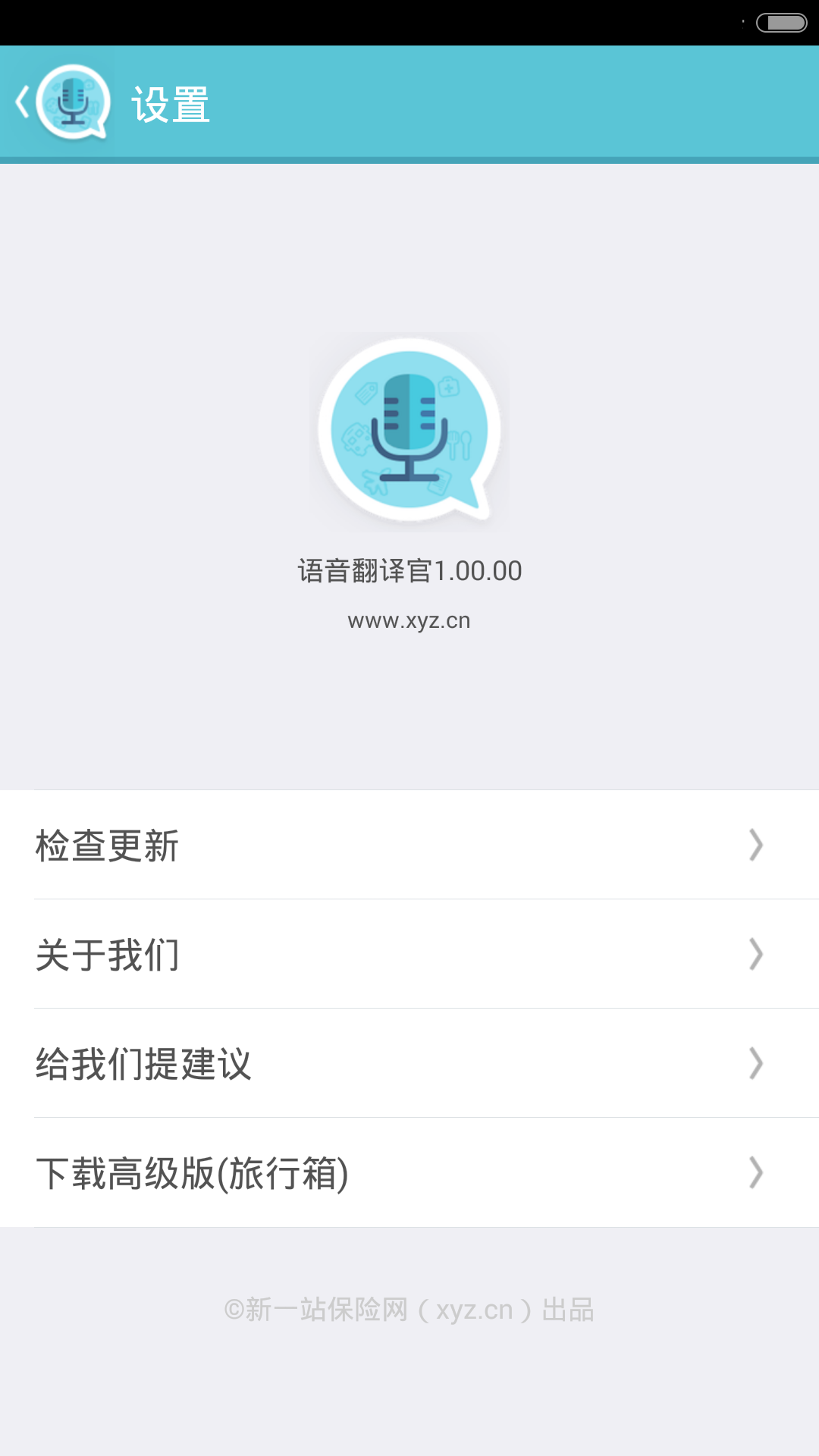819x1456 pixels.
Task: Select 给我们提建议 to send feedback
Action: click(x=409, y=1063)
